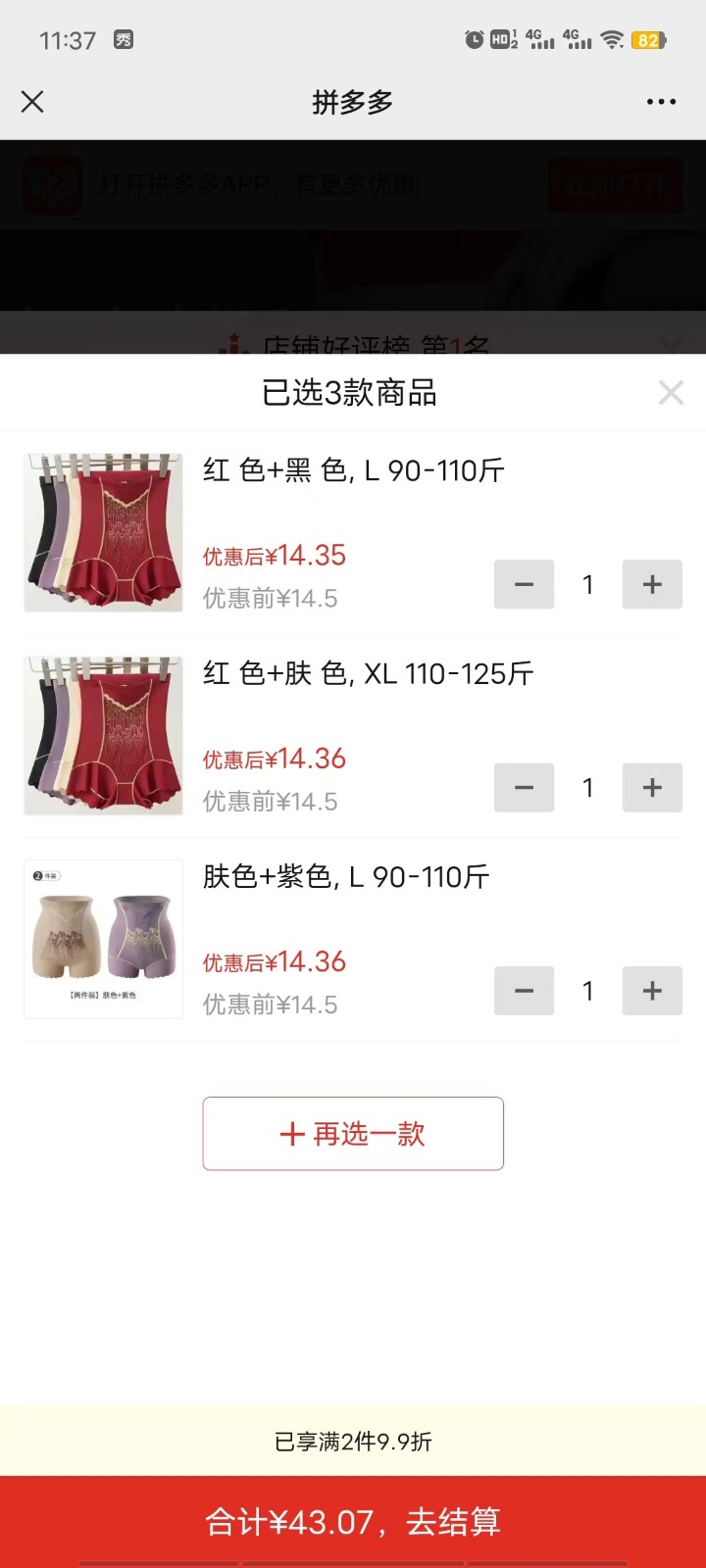
Task: View the 红色+肤色 XL product image
Action: 104,736
